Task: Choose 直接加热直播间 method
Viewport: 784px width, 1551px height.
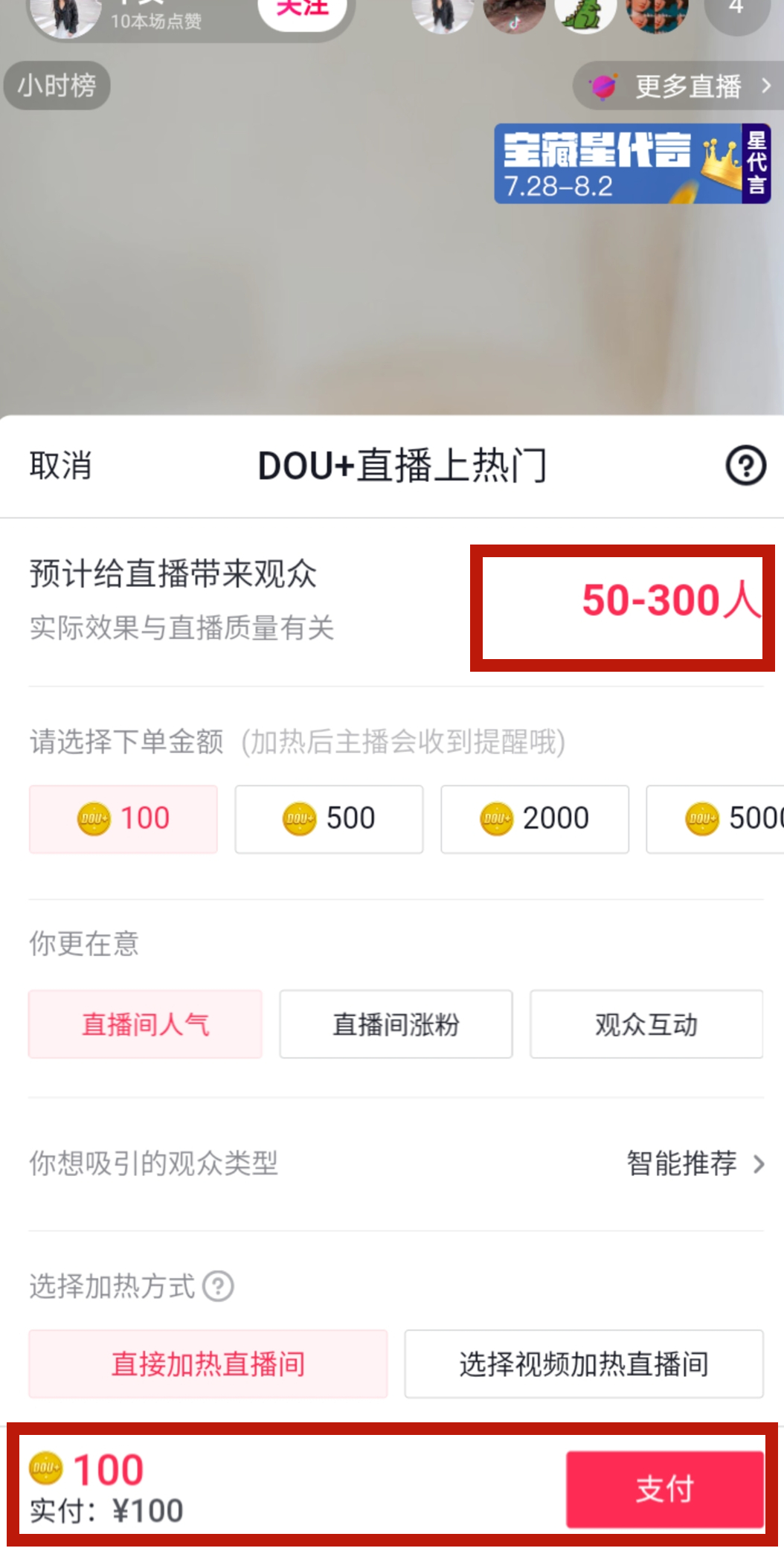Action: pyautogui.click(x=208, y=1364)
